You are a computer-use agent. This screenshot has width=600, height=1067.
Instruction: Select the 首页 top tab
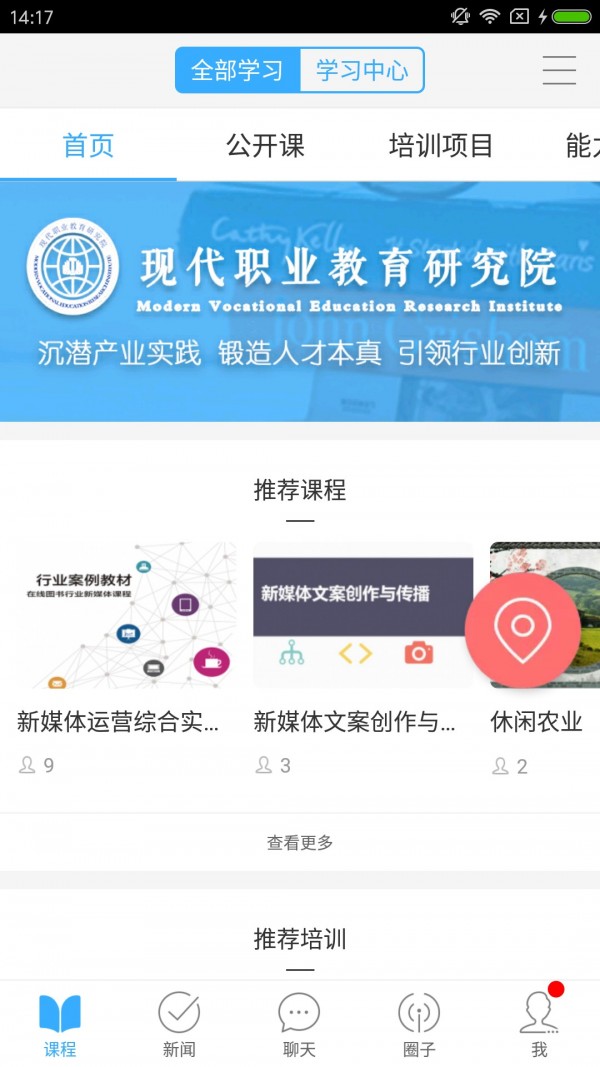point(88,146)
